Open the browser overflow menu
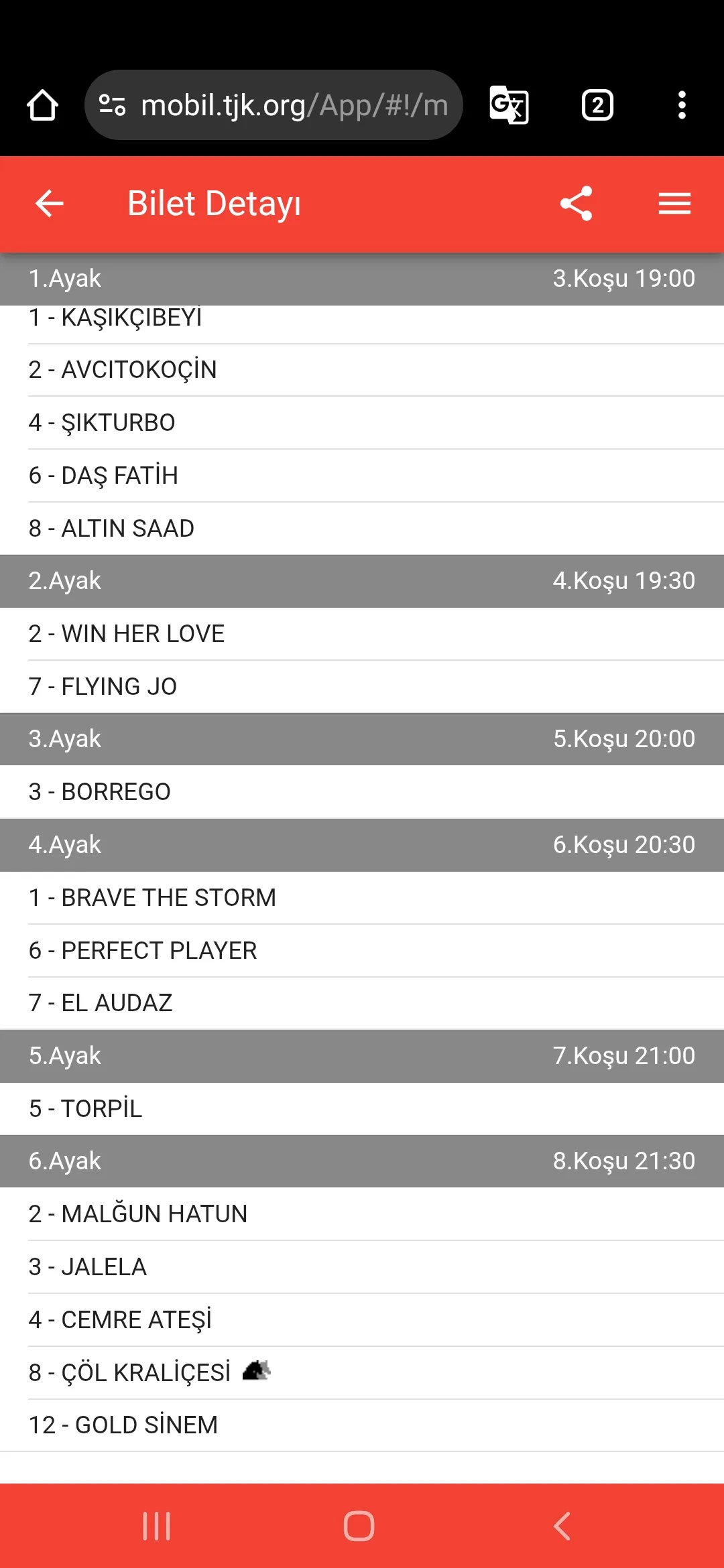This screenshot has width=724, height=1568. 682,105
